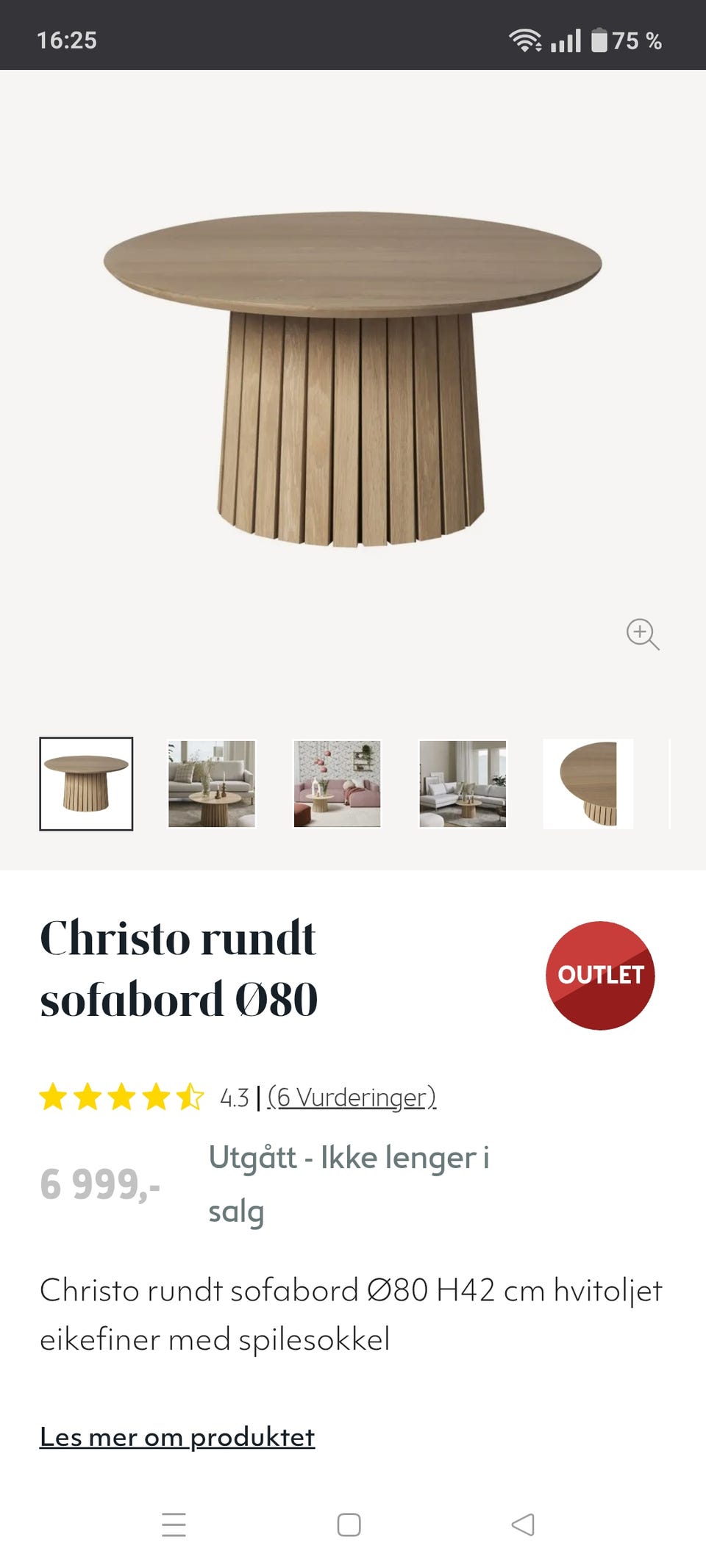Open the (6 Vurderinger) reviews link
Image resolution: width=706 pixels, height=1568 pixels.
pos(352,1097)
